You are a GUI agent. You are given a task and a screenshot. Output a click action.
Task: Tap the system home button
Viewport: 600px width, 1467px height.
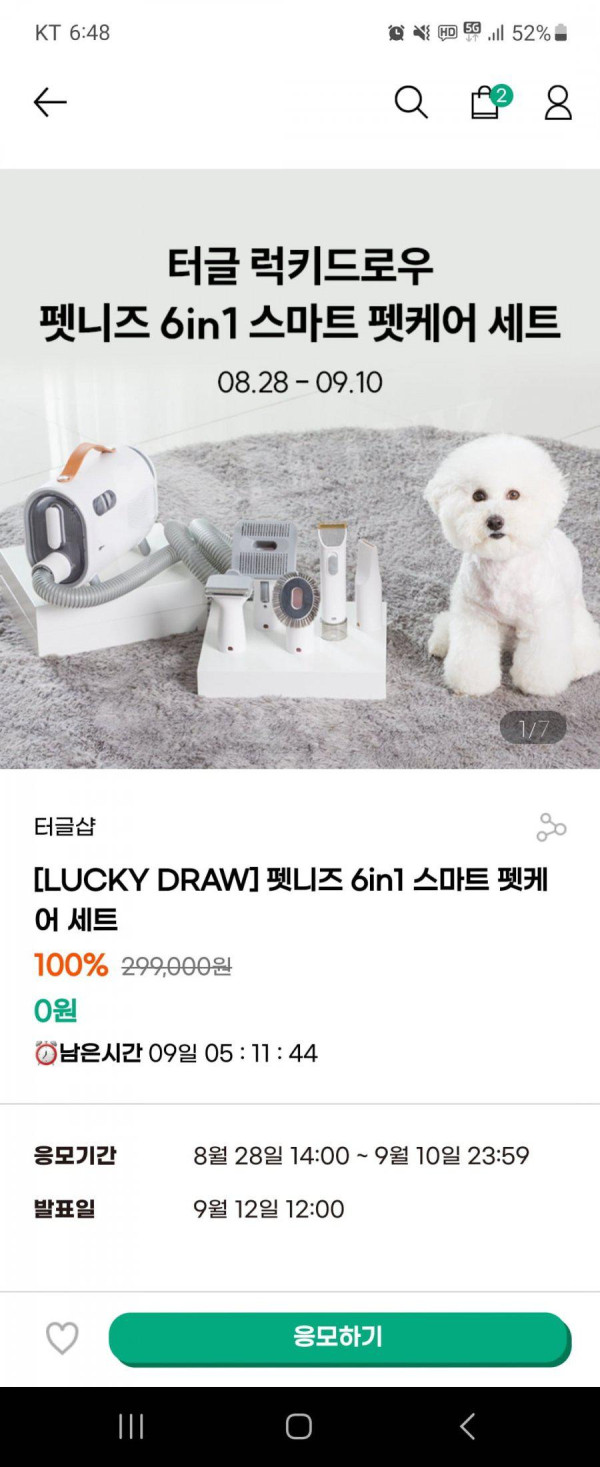(x=299, y=1427)
